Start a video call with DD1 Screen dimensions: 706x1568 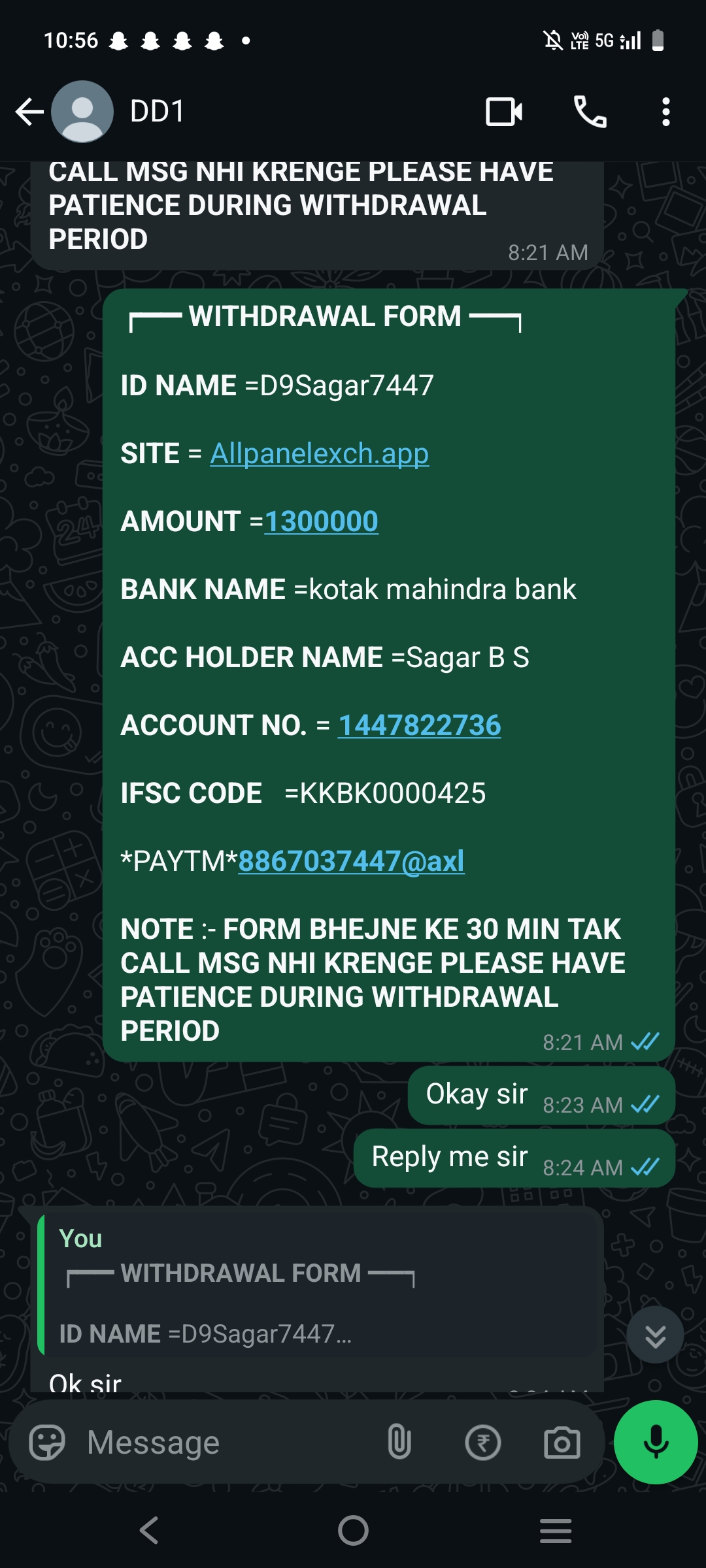(x=504, y=112)
